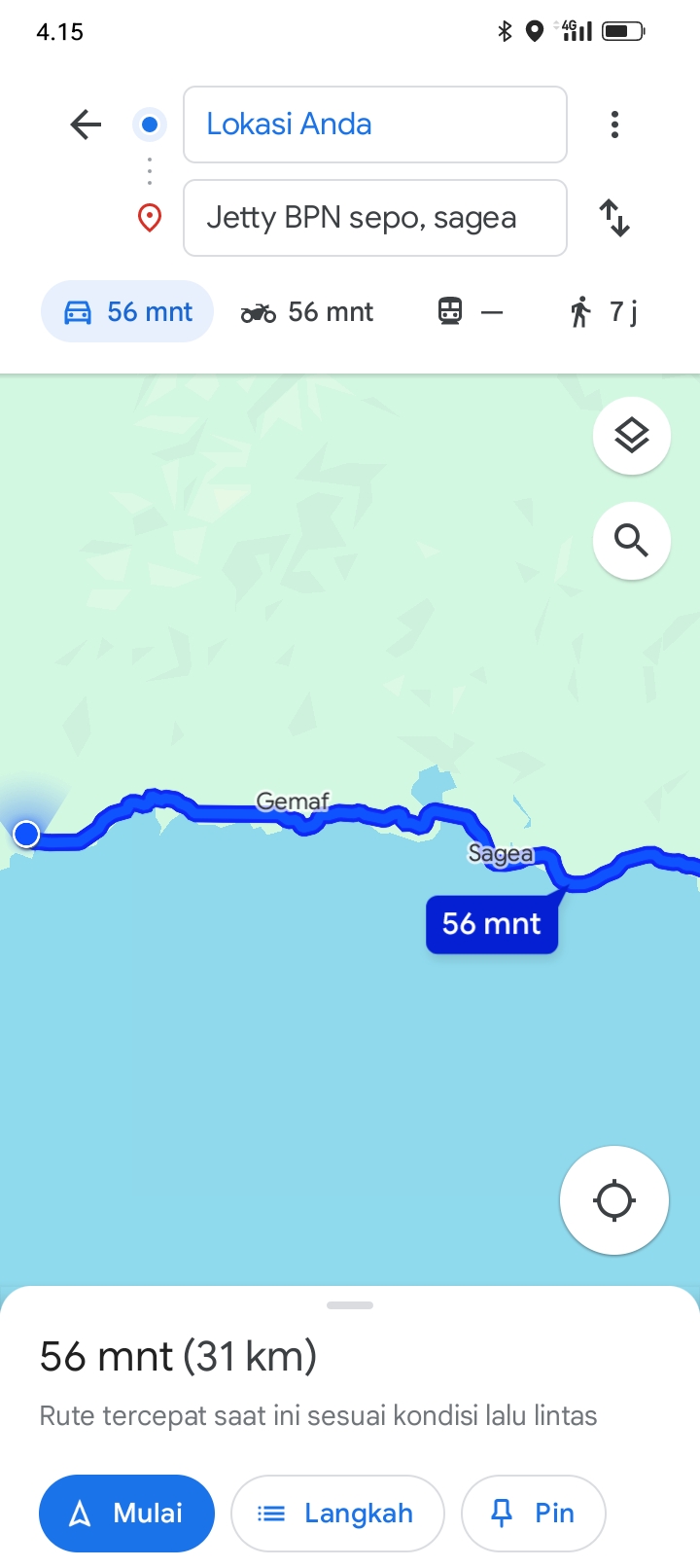
Task: View route steps via Langkah
Action: (x=337, y=1514)
